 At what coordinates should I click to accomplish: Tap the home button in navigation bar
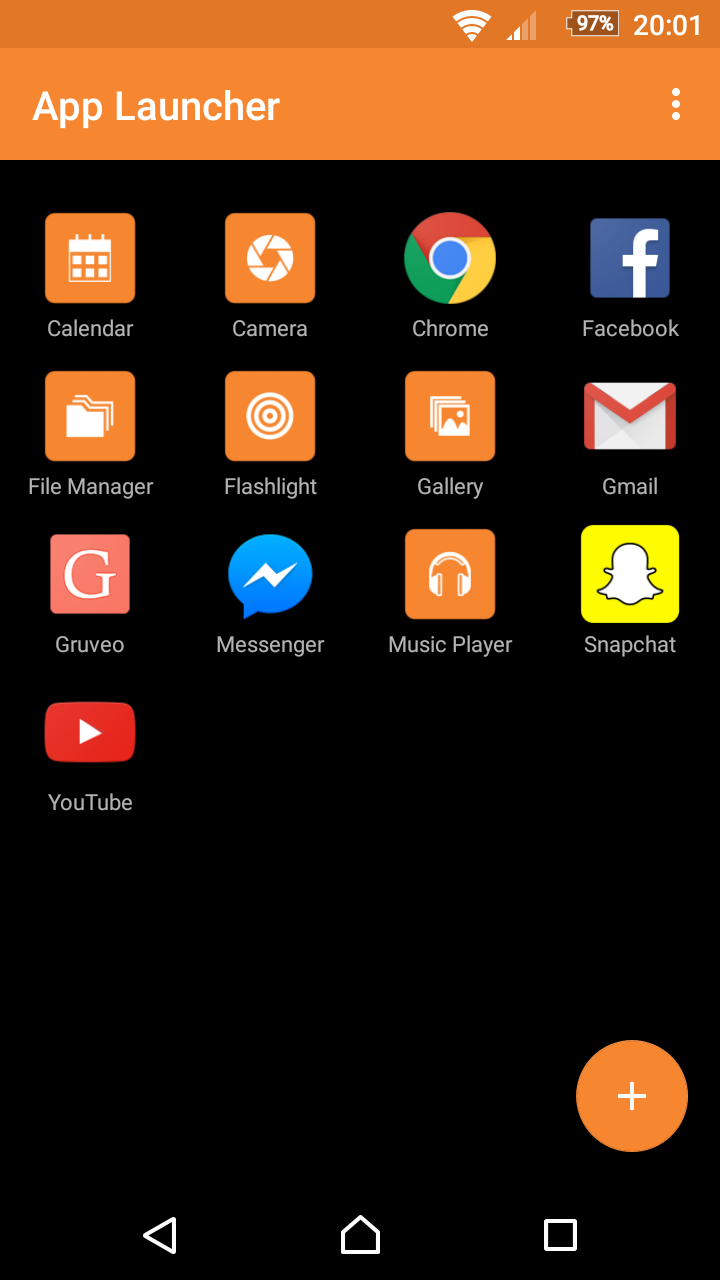[360, 1235]
